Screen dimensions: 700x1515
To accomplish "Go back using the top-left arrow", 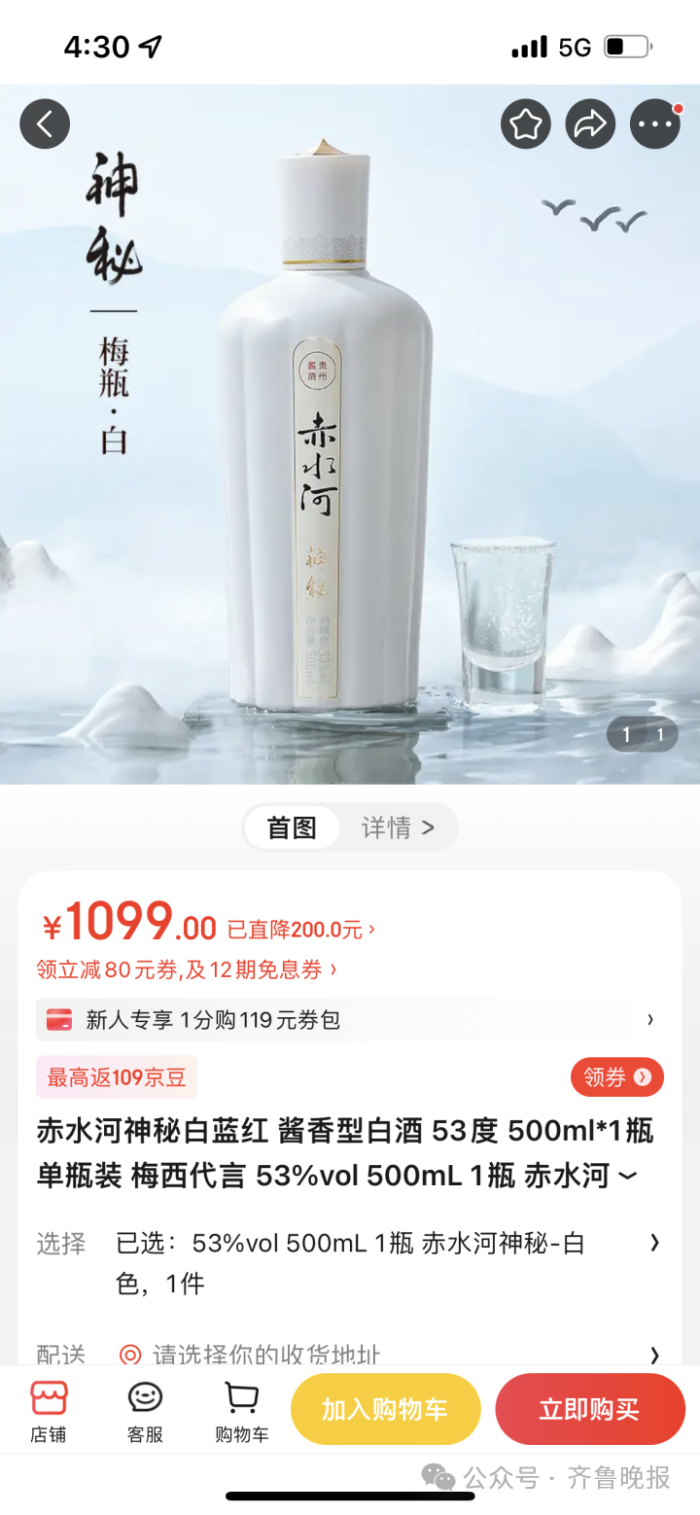I will [45, 125].
